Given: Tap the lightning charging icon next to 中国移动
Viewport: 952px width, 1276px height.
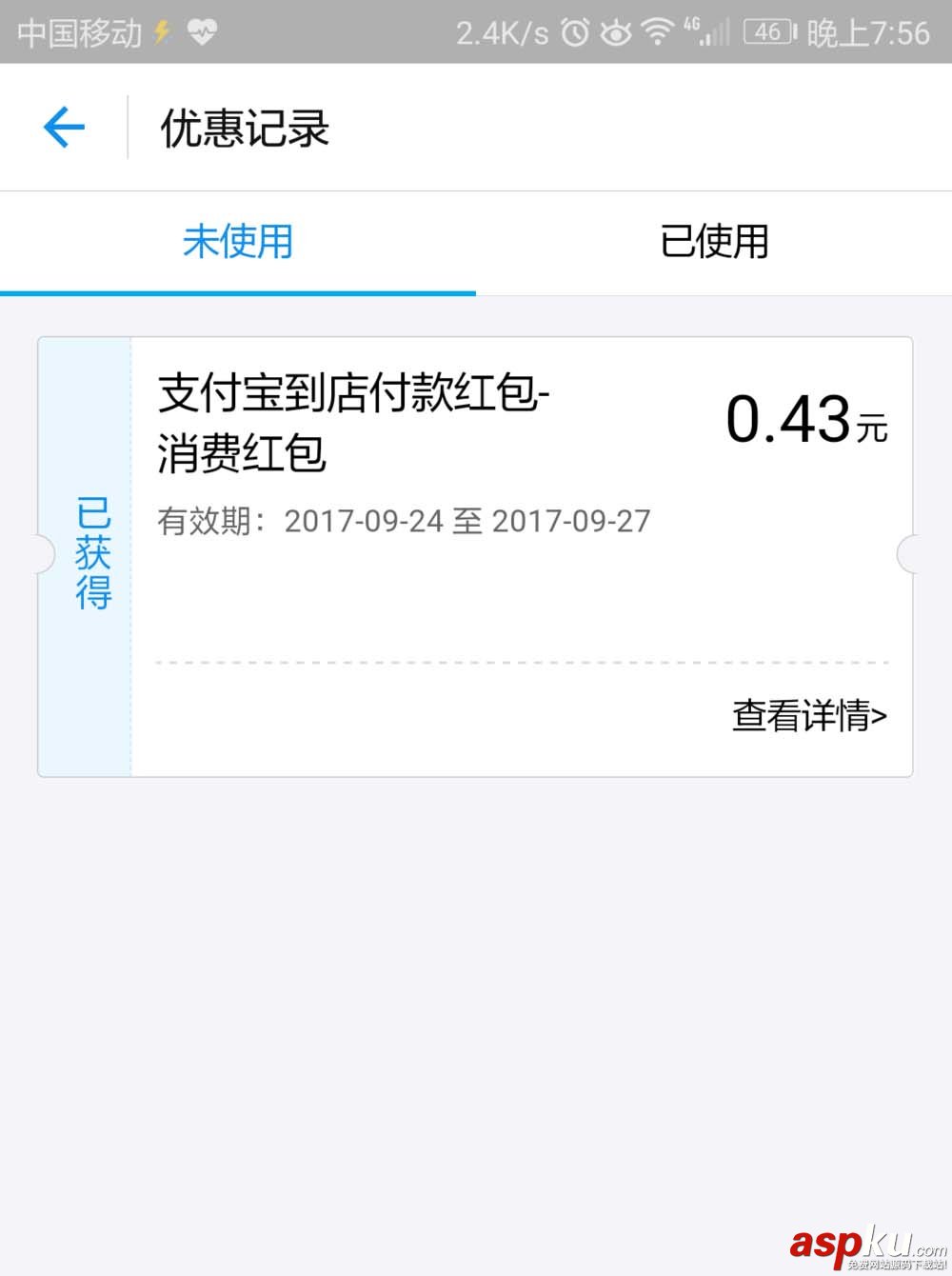Looking at the screenshot, I should pyautogui.click(x=160, y=31).
